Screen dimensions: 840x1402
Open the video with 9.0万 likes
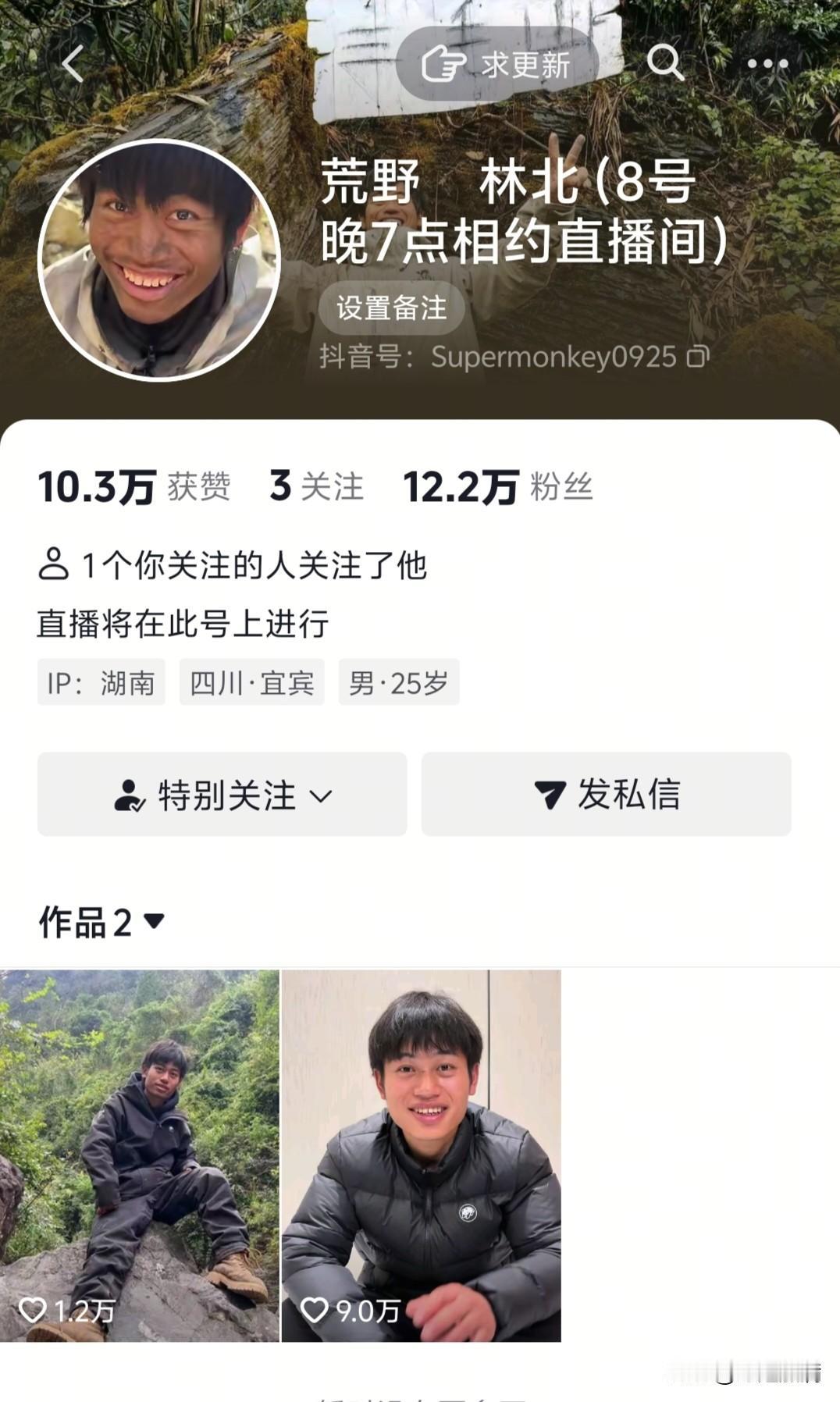(x=422, y=1155)
